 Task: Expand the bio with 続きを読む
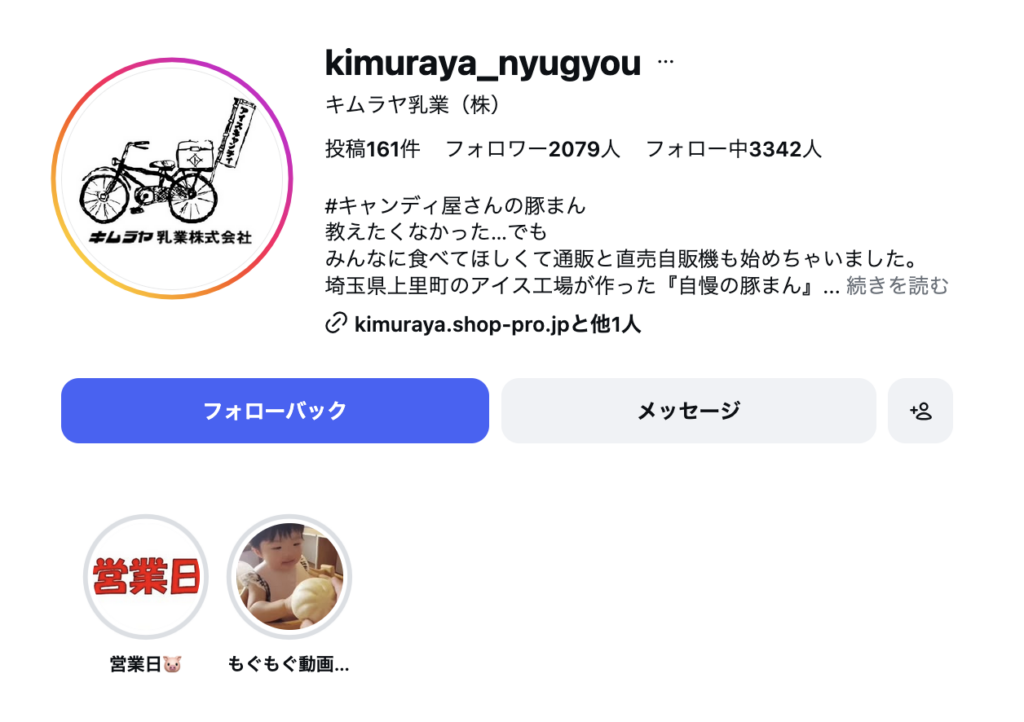[x=897, y=285]
